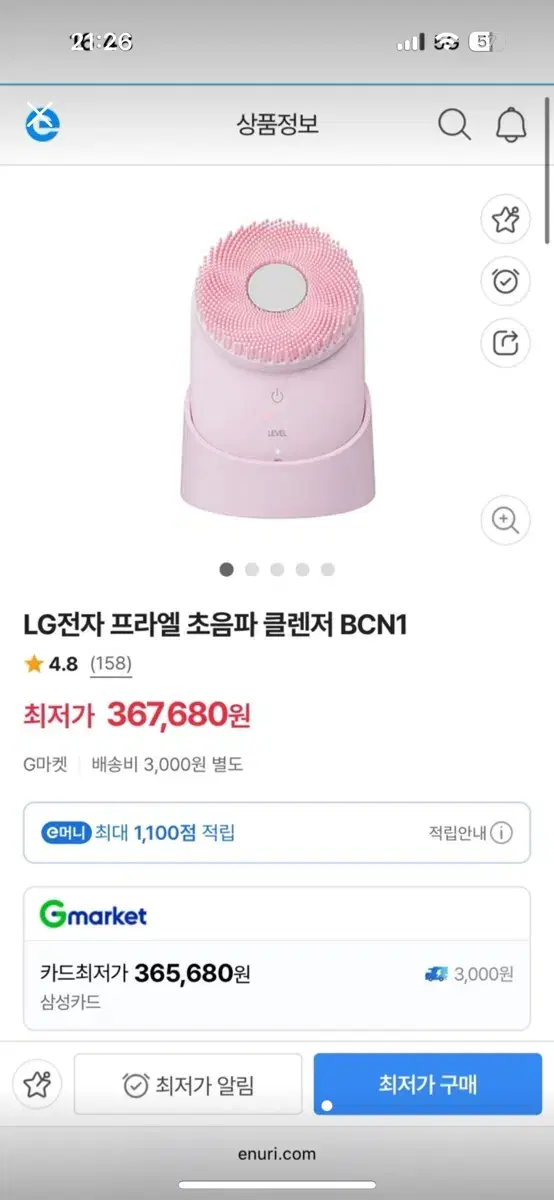Open the Gmarket 카드최저가 365,680원 offer

point(277,985)
